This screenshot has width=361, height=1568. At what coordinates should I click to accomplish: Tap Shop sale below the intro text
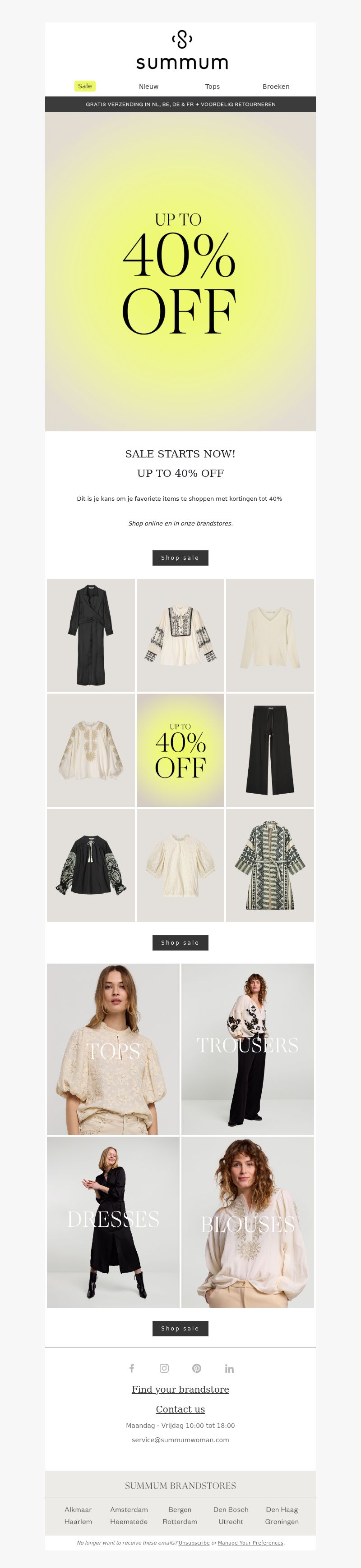180,558
